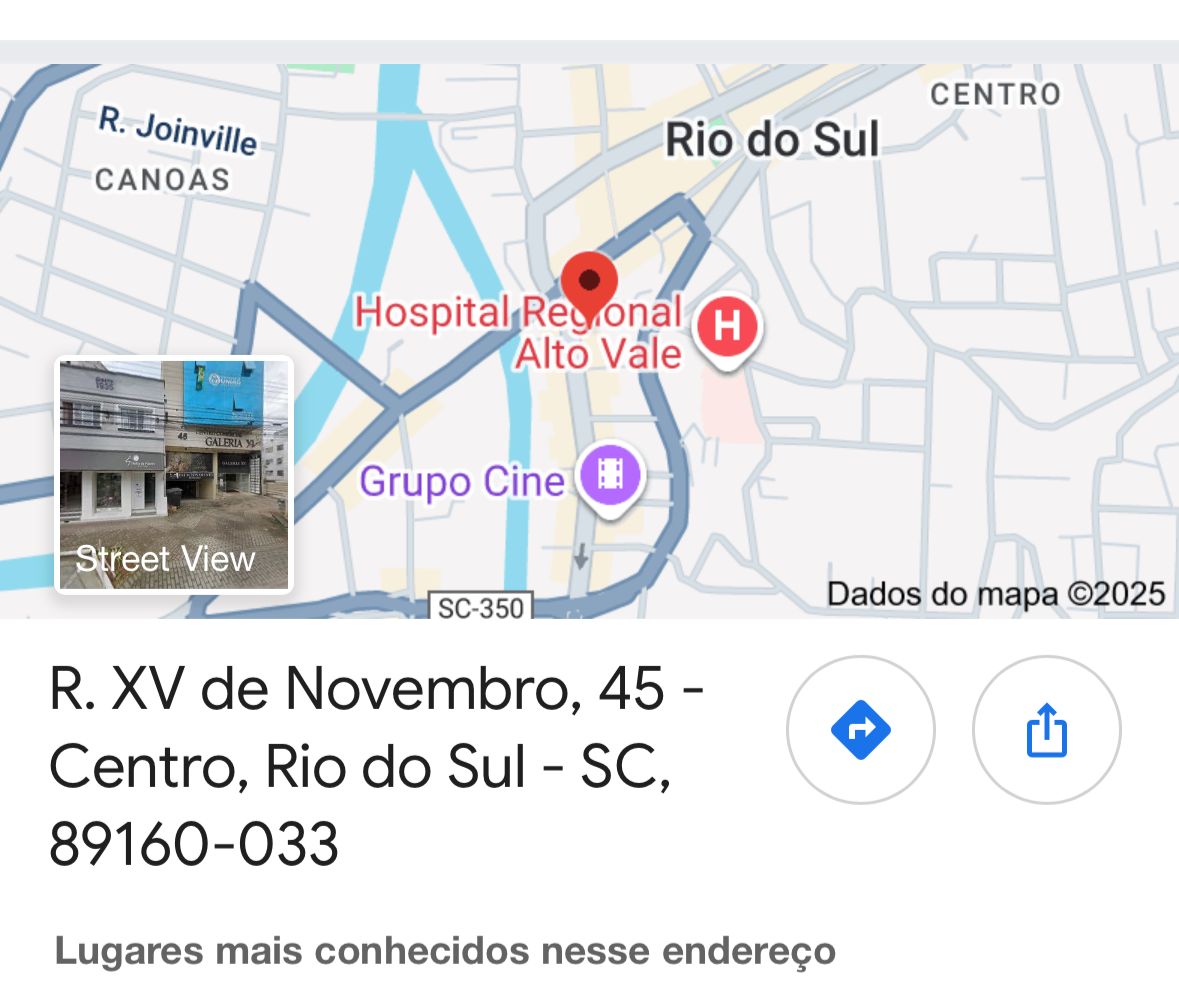The height and width of the screenshot is (987, 1179).
Task: Select the Grupo Cine map pin
Action: coord(612,474)
